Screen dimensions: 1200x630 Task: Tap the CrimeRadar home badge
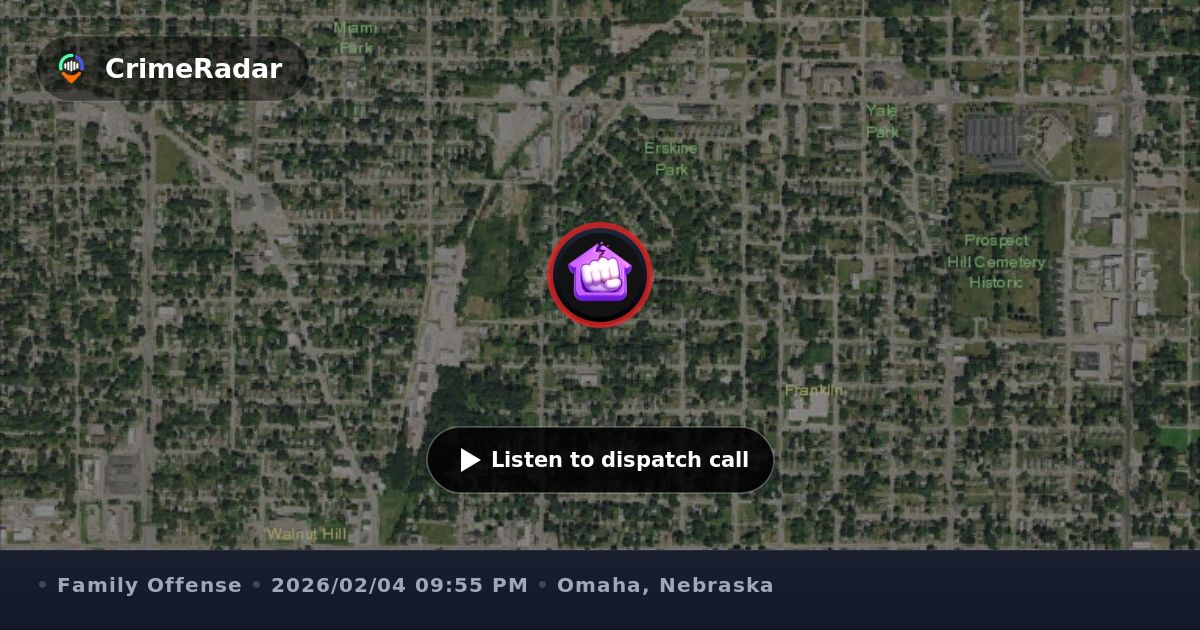[172, 69]
